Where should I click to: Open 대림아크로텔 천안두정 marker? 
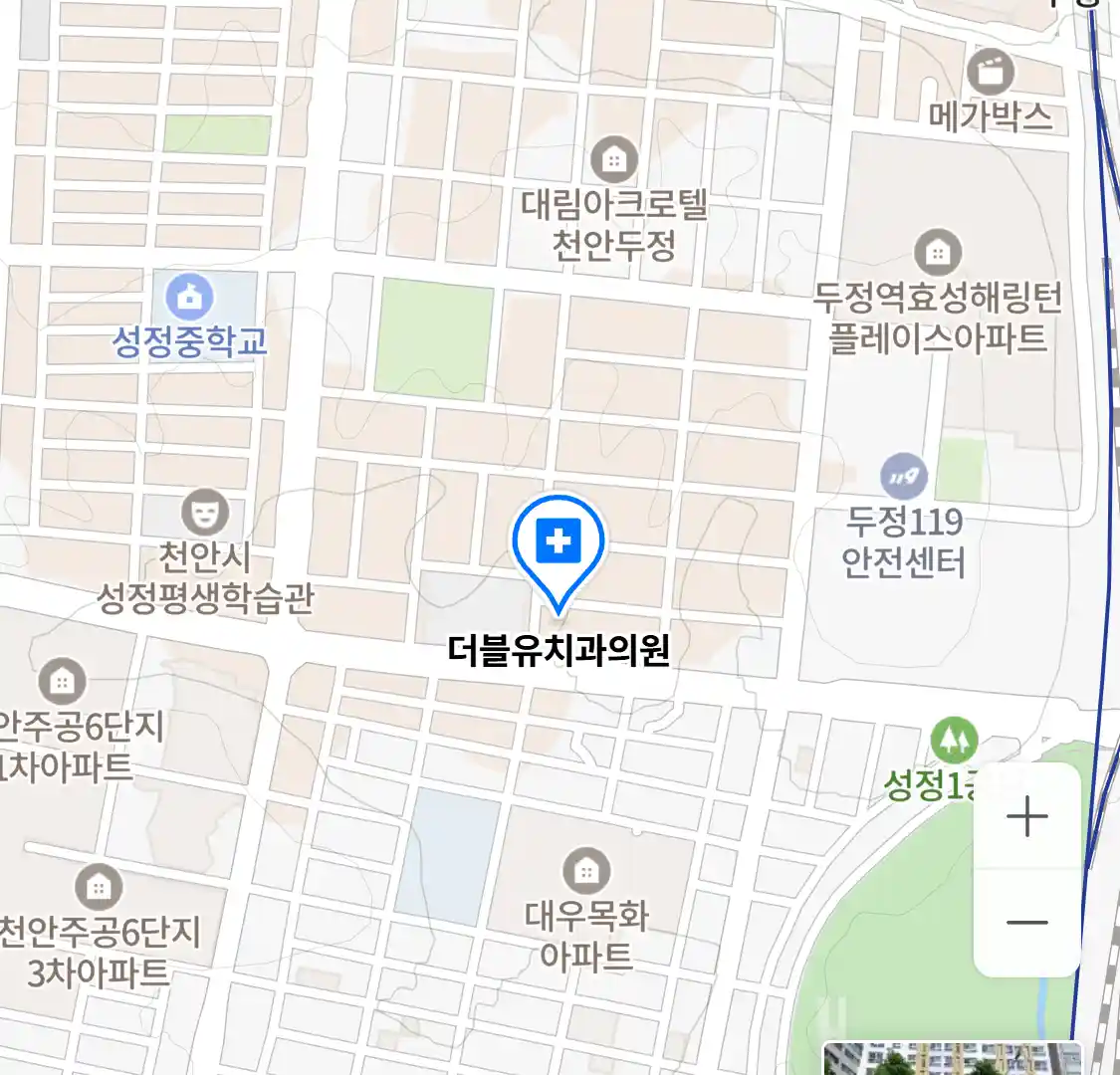[x=614, y=159]
